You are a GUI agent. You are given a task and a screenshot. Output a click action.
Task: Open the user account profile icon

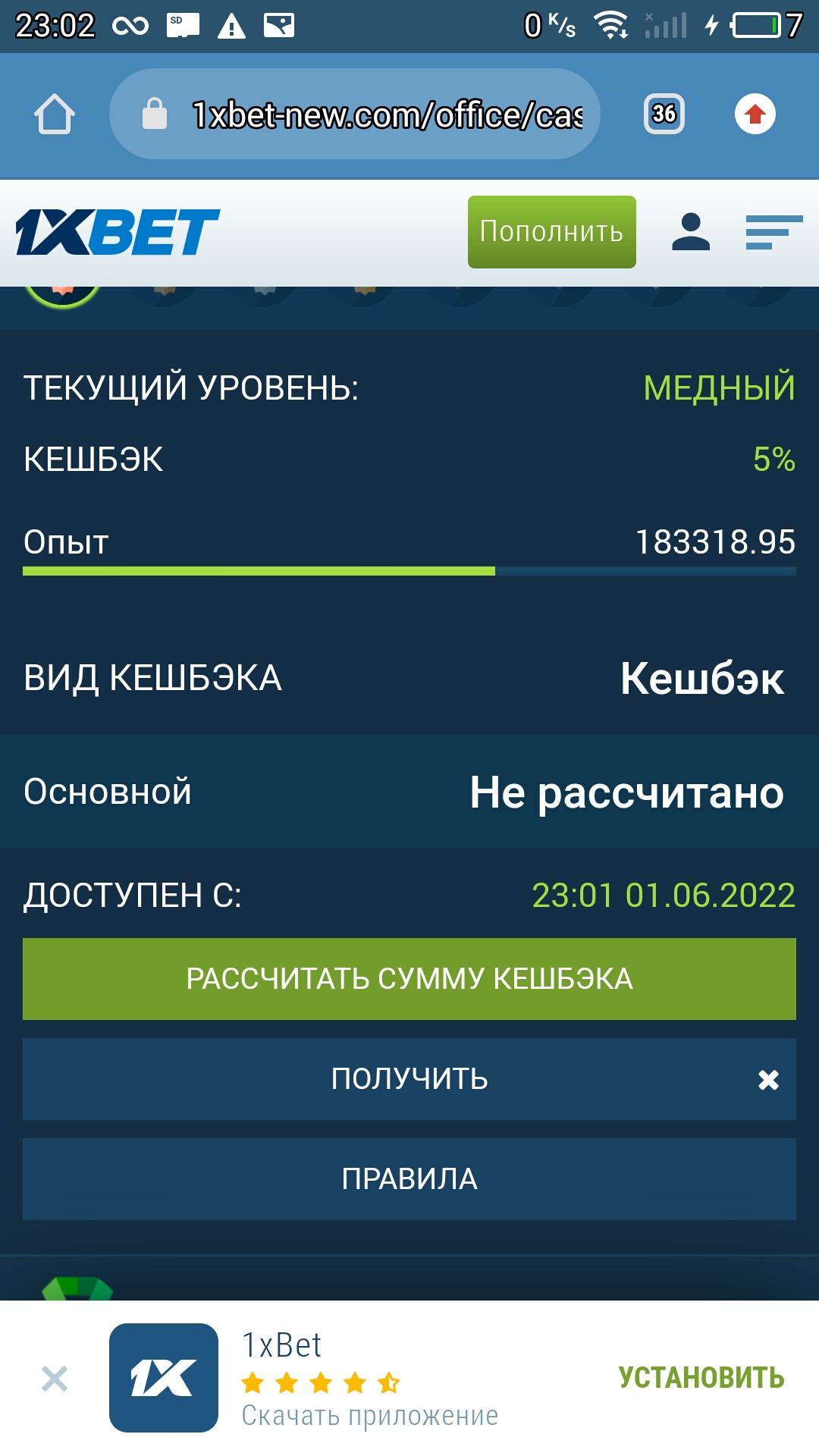point(692,233)
